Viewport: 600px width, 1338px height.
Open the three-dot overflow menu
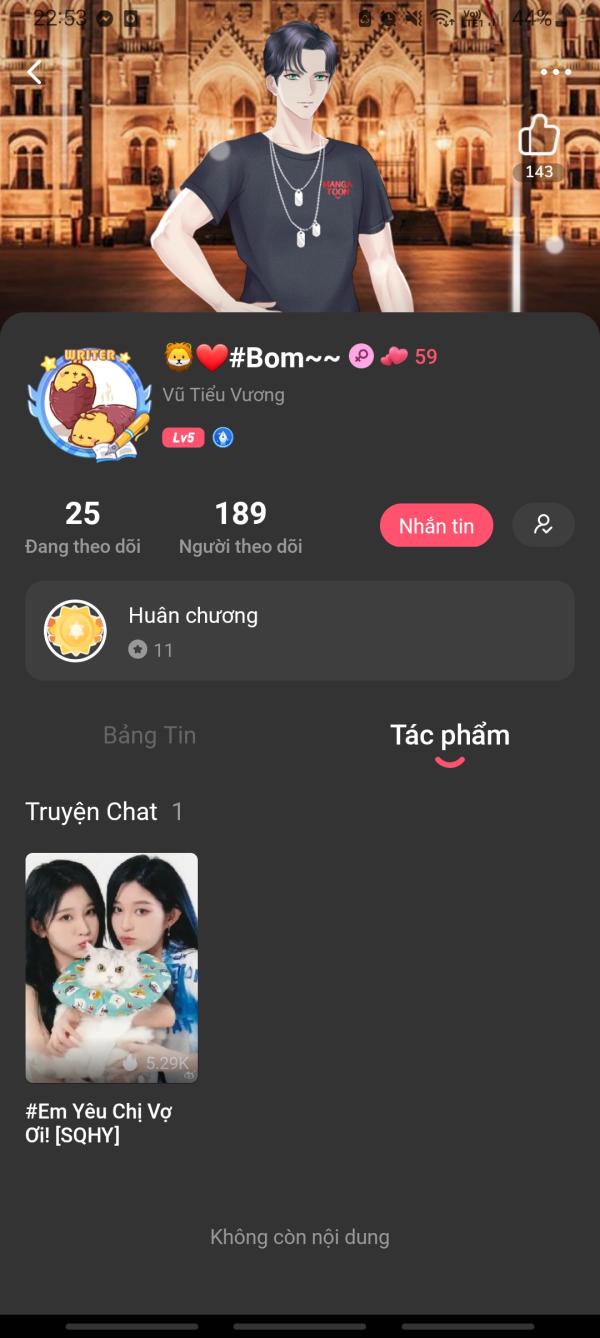[555, 72]
